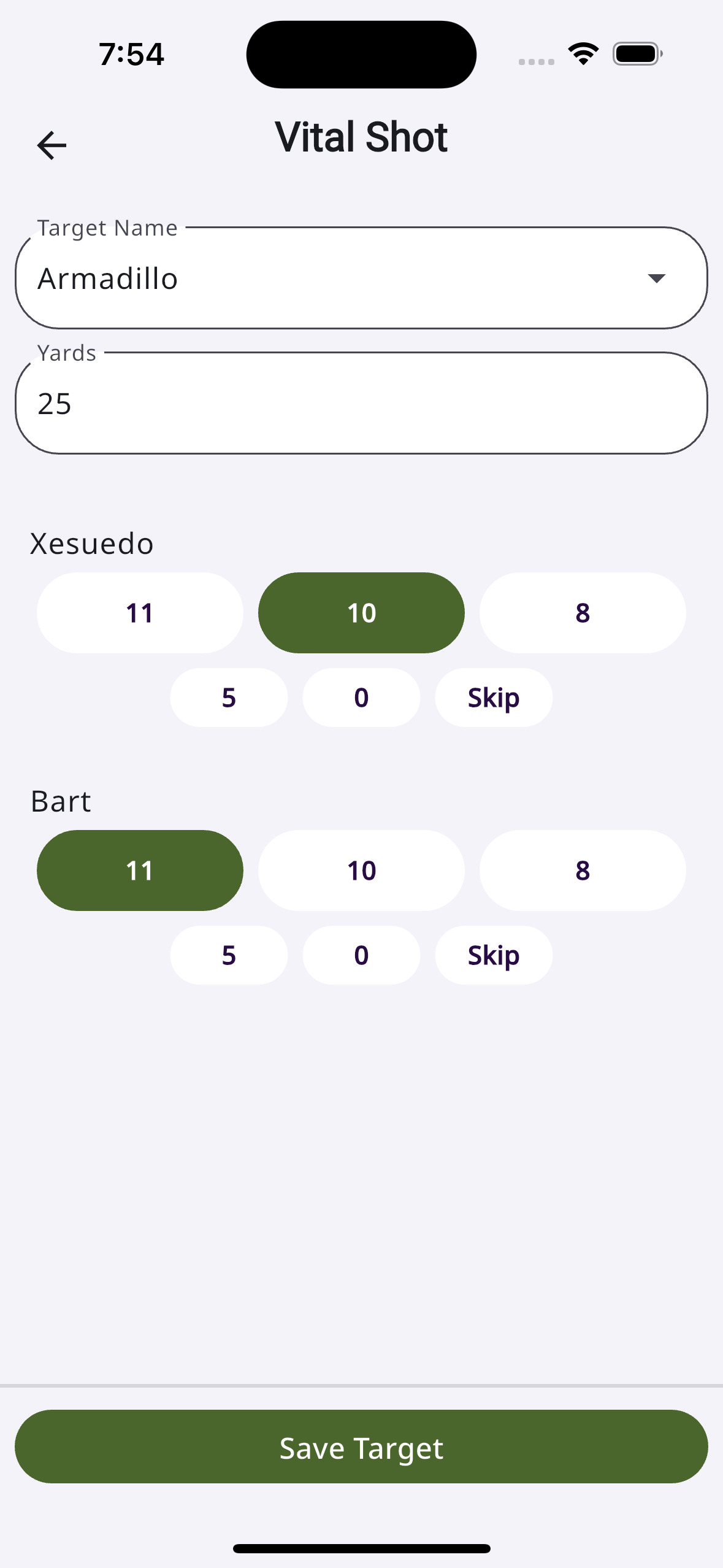Expand the Armadillo target selector arrow

(656, 279)
